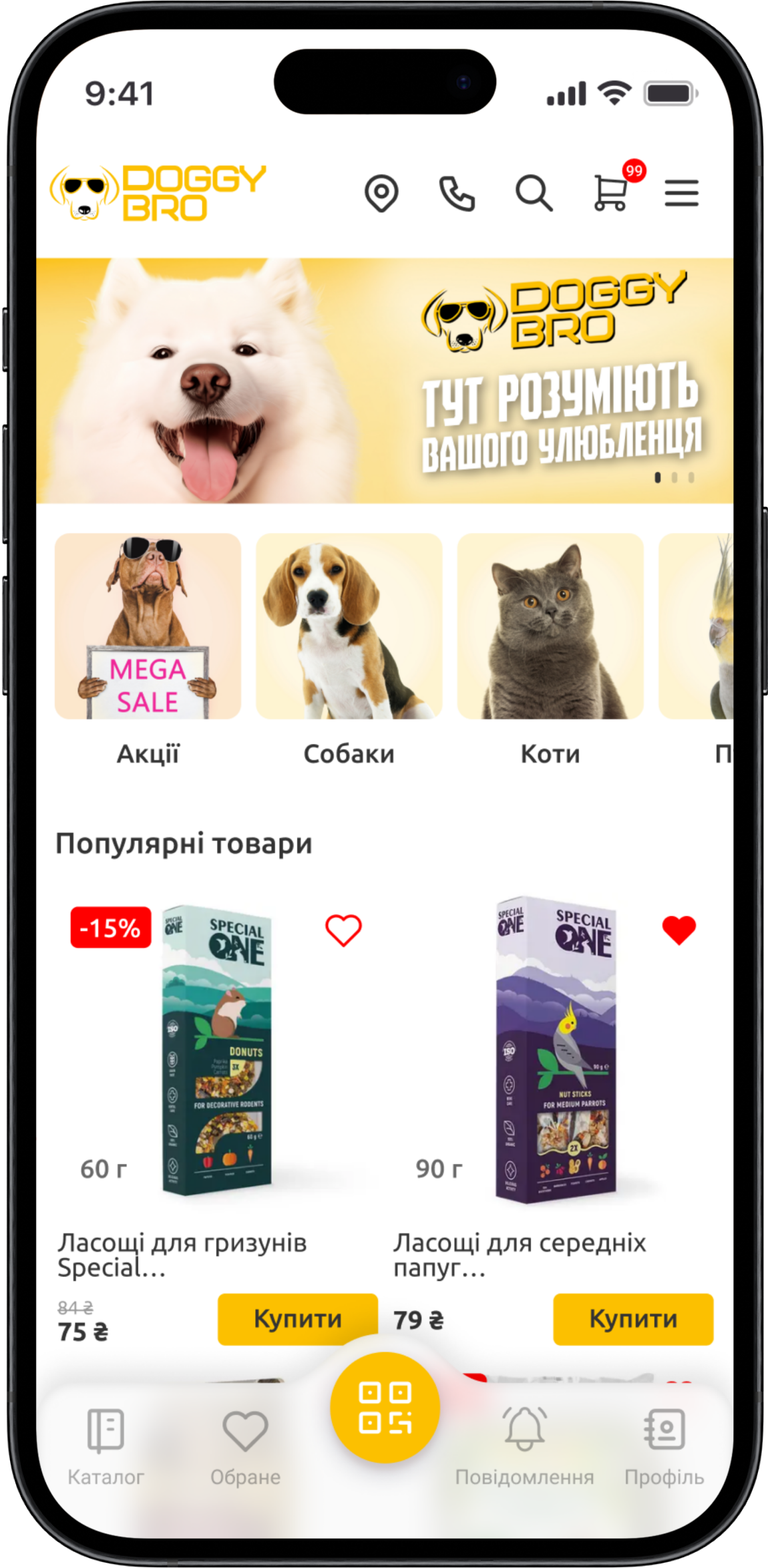Open the Собаки category
Screen dimensions: 768x1568
[x=349, y=626]
